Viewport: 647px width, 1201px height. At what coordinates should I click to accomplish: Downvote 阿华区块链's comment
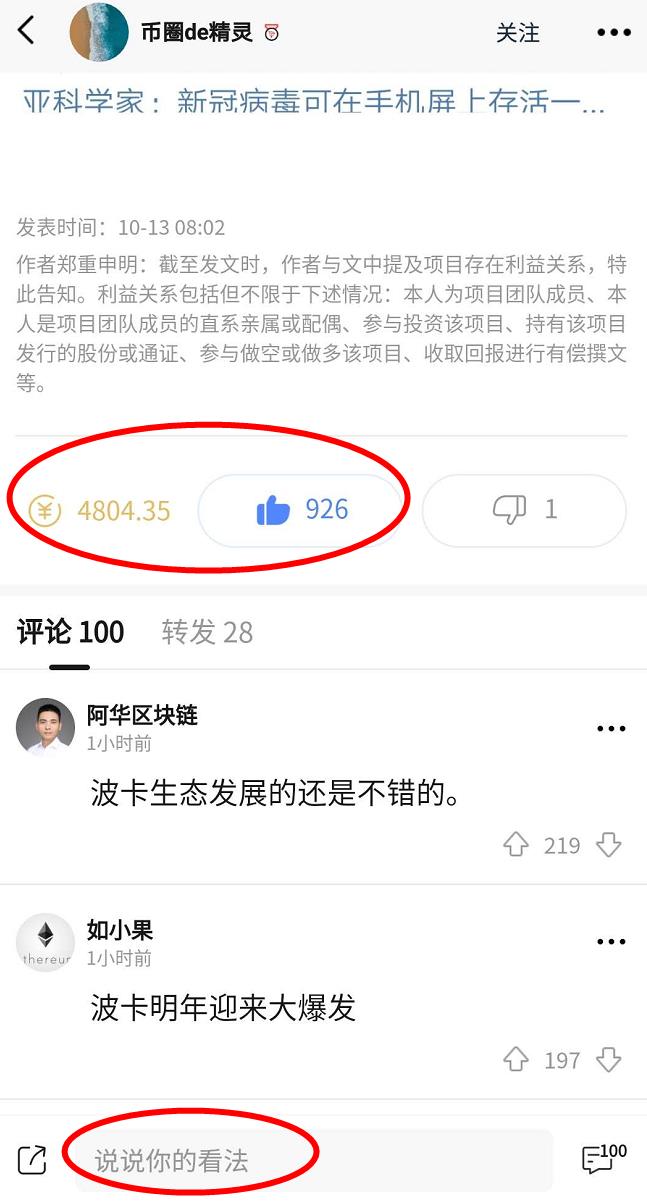608,846
